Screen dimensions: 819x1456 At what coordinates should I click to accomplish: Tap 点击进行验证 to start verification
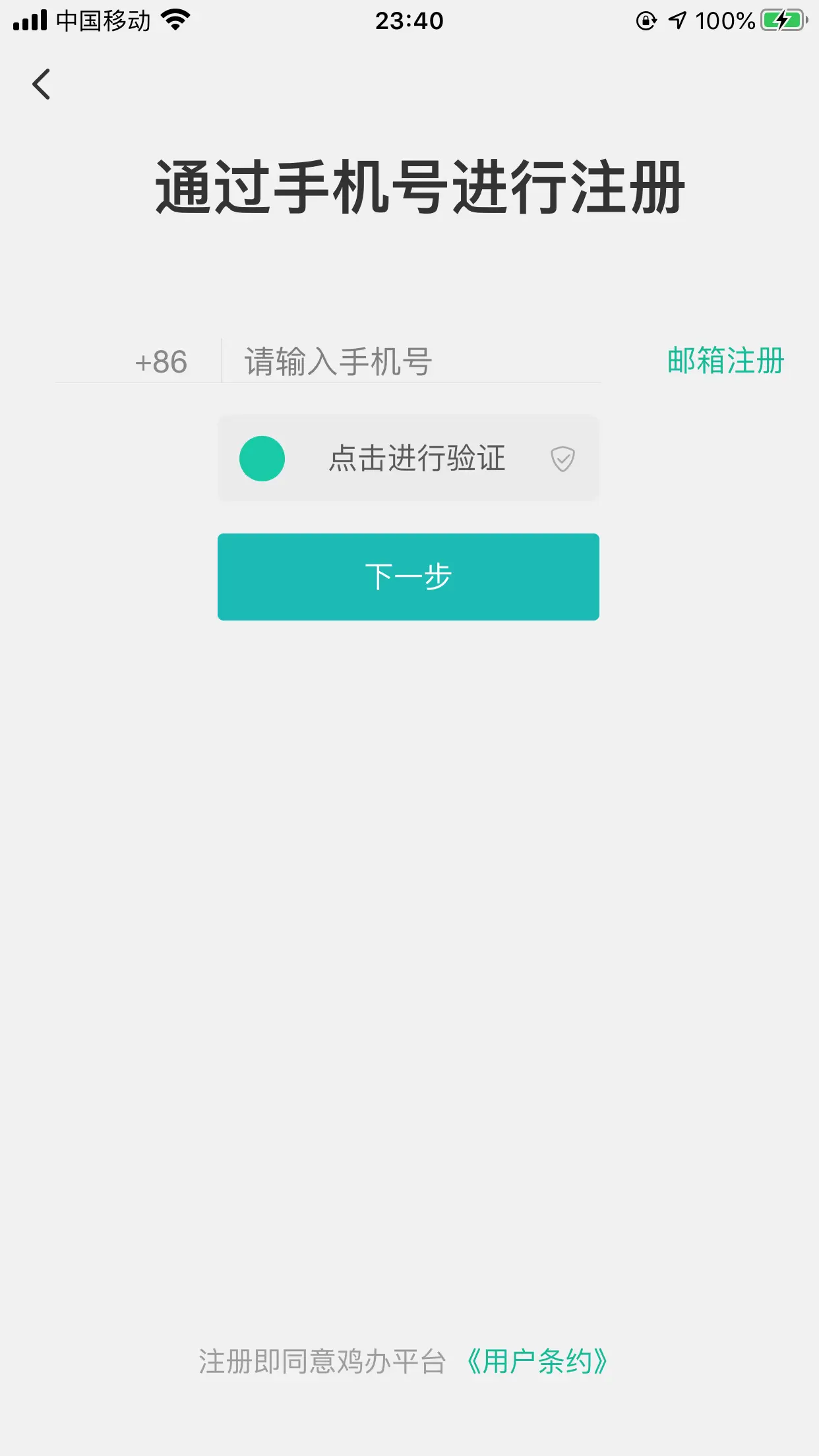408,458
